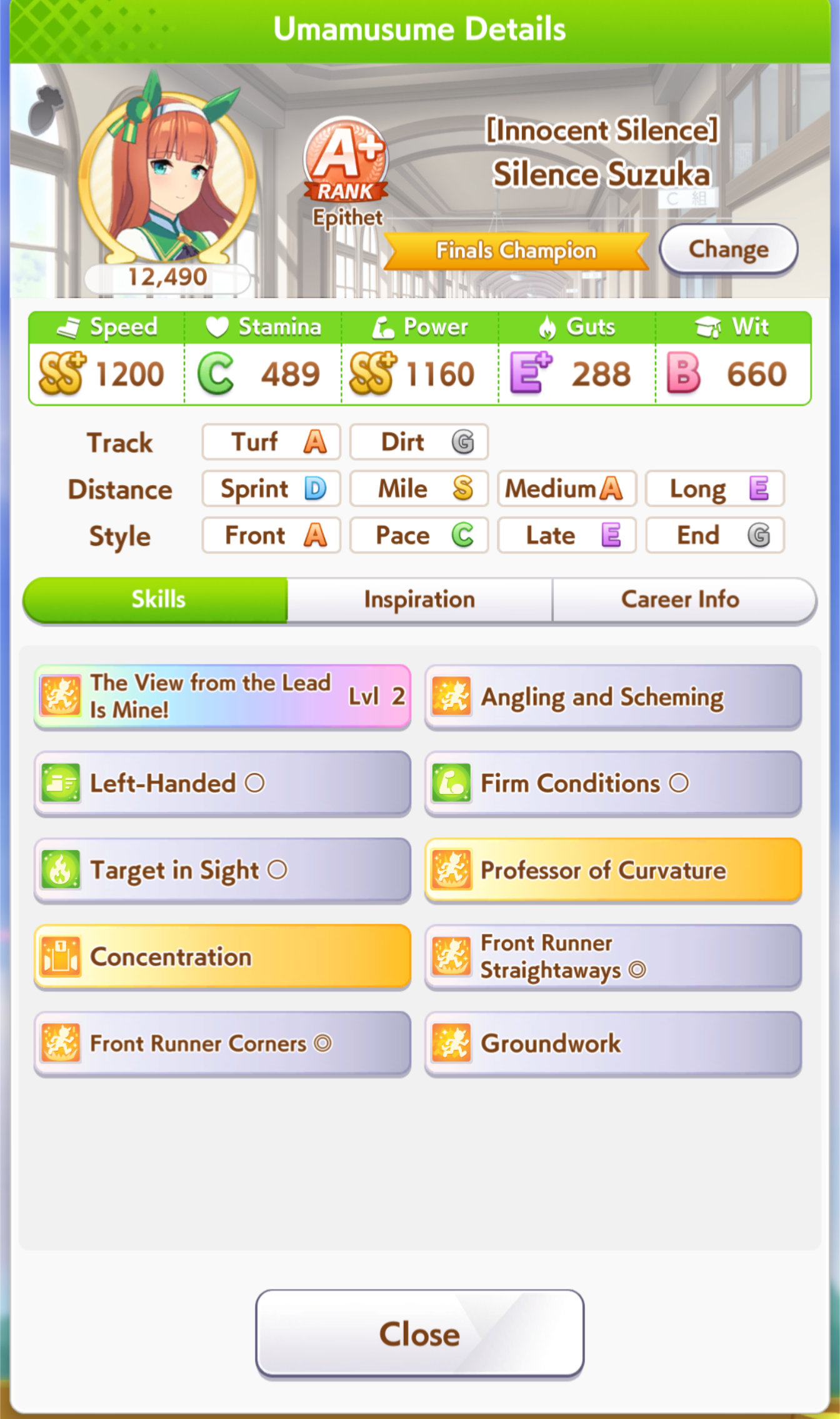Show Firm Conditions skill info
Image resolution: width=840 pixels, height=1419 pixels.
pyautogui.click(x=613, y=783)
